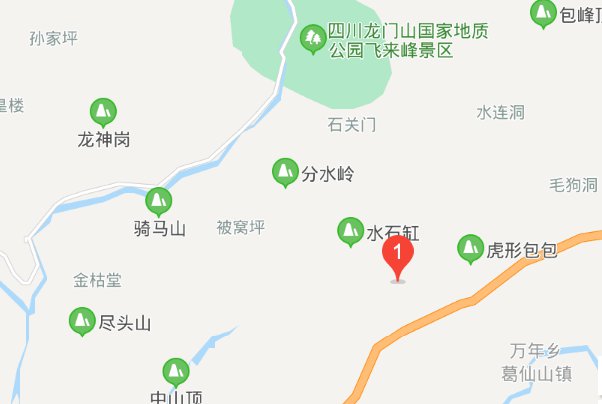Open the 骑马山 mountain marker
The image size is (602, 404).
159,201
